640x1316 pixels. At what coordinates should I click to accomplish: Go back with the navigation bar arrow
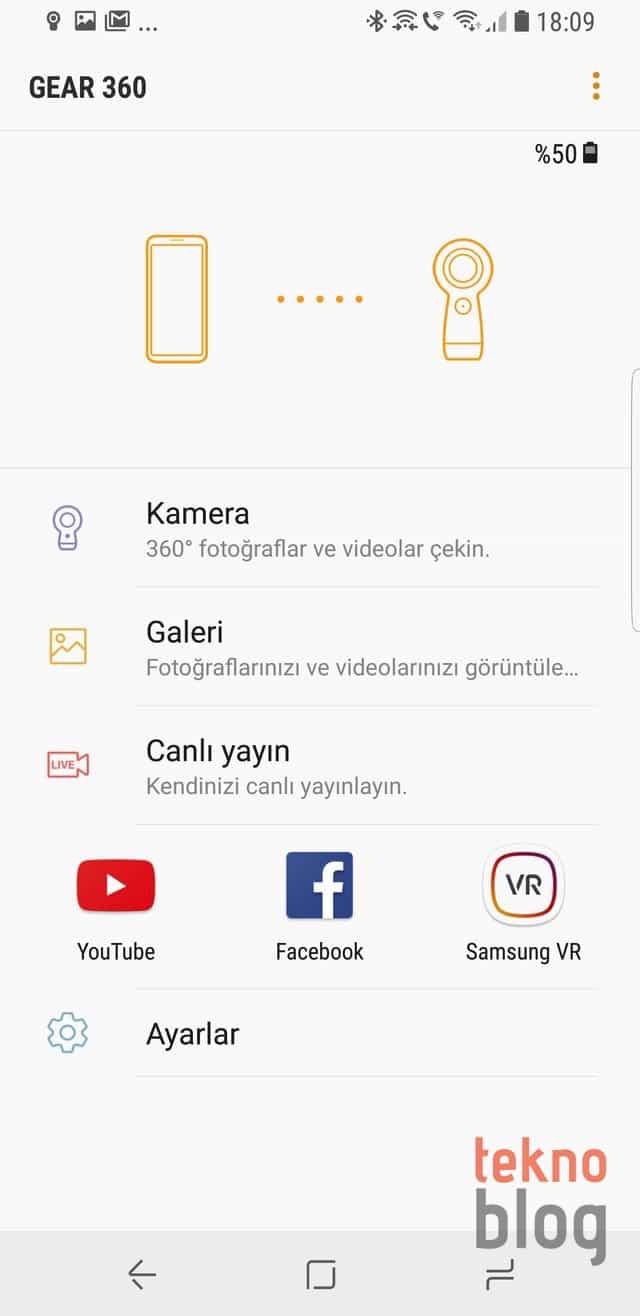click(x=142, y=1274)
